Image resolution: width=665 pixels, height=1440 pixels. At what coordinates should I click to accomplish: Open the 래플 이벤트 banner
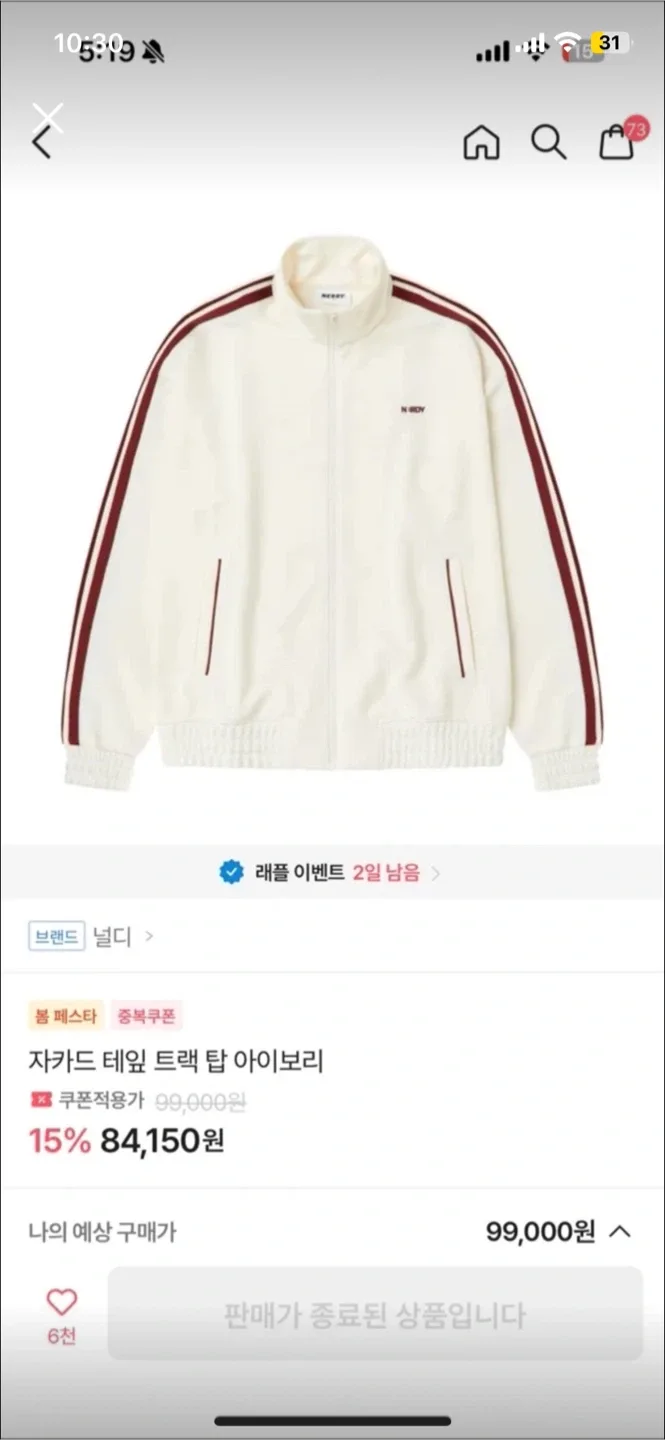tap(331, 873)
